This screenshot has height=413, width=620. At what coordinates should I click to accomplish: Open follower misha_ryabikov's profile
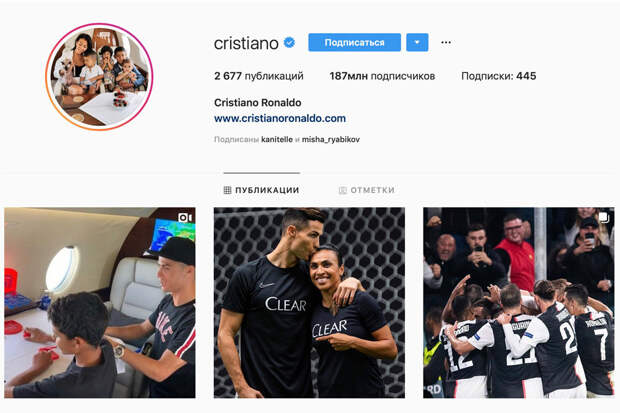[330, 140]
